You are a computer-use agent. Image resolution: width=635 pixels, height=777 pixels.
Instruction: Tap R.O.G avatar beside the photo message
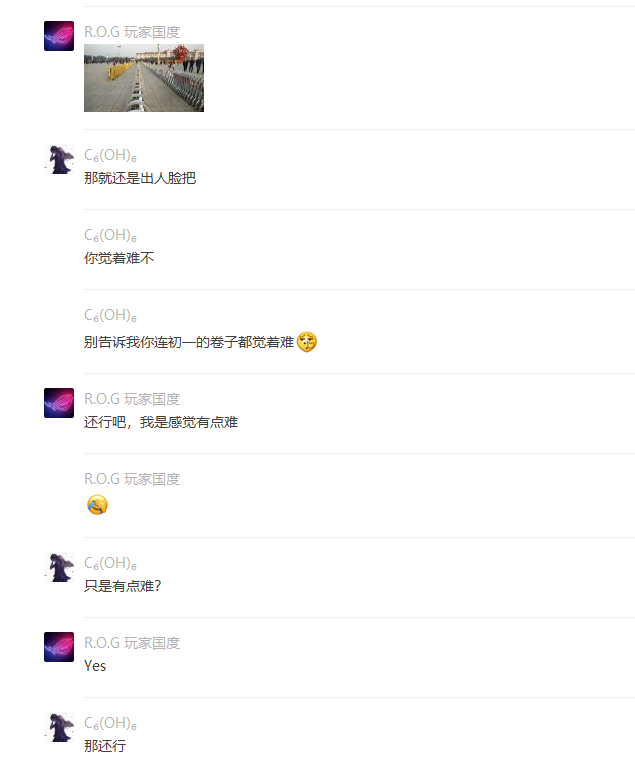pos(59,36)
